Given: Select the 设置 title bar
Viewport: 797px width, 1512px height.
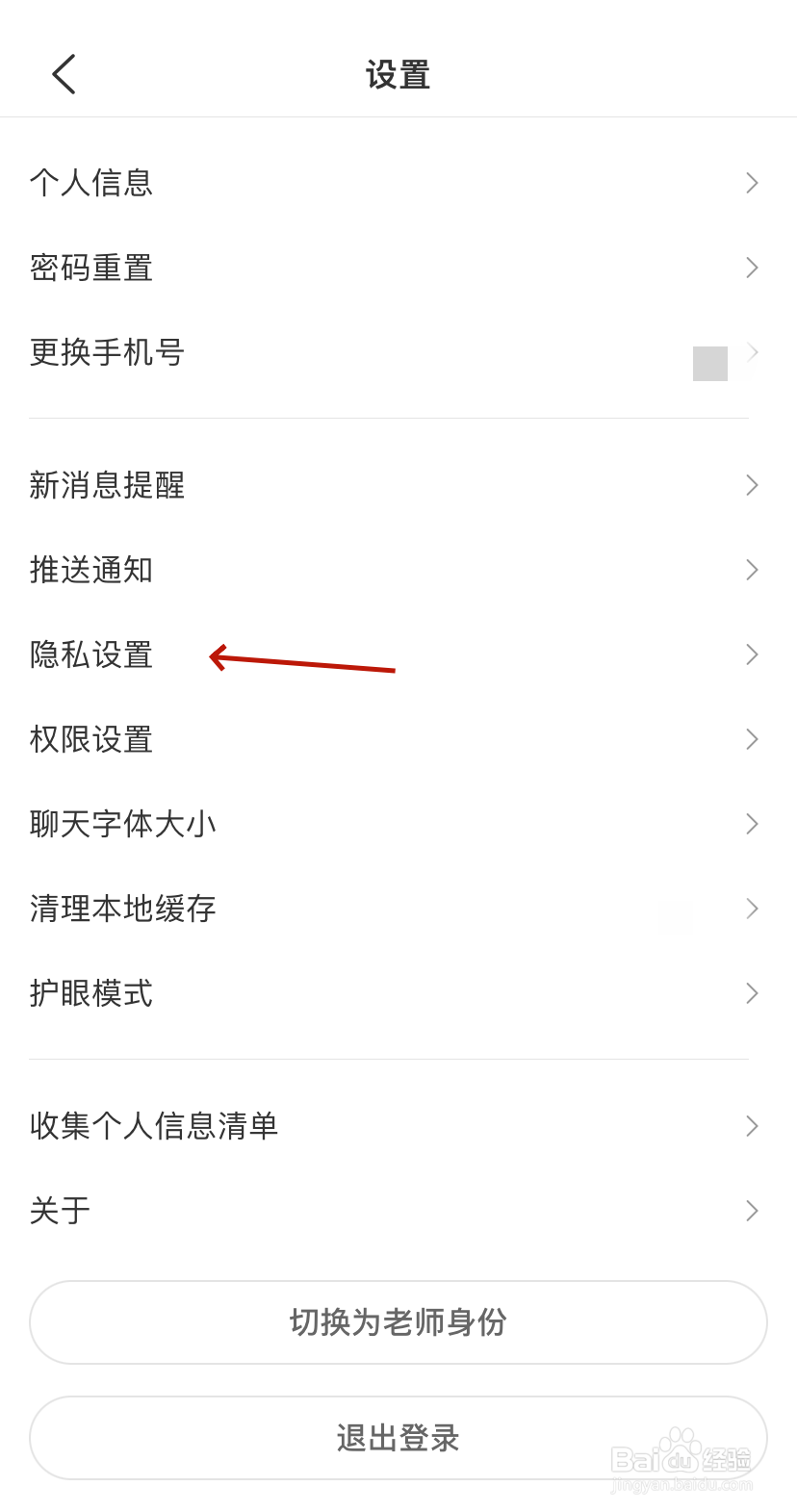Looking at the screenshot, I should pyautogui.click(x=398, y=75).
